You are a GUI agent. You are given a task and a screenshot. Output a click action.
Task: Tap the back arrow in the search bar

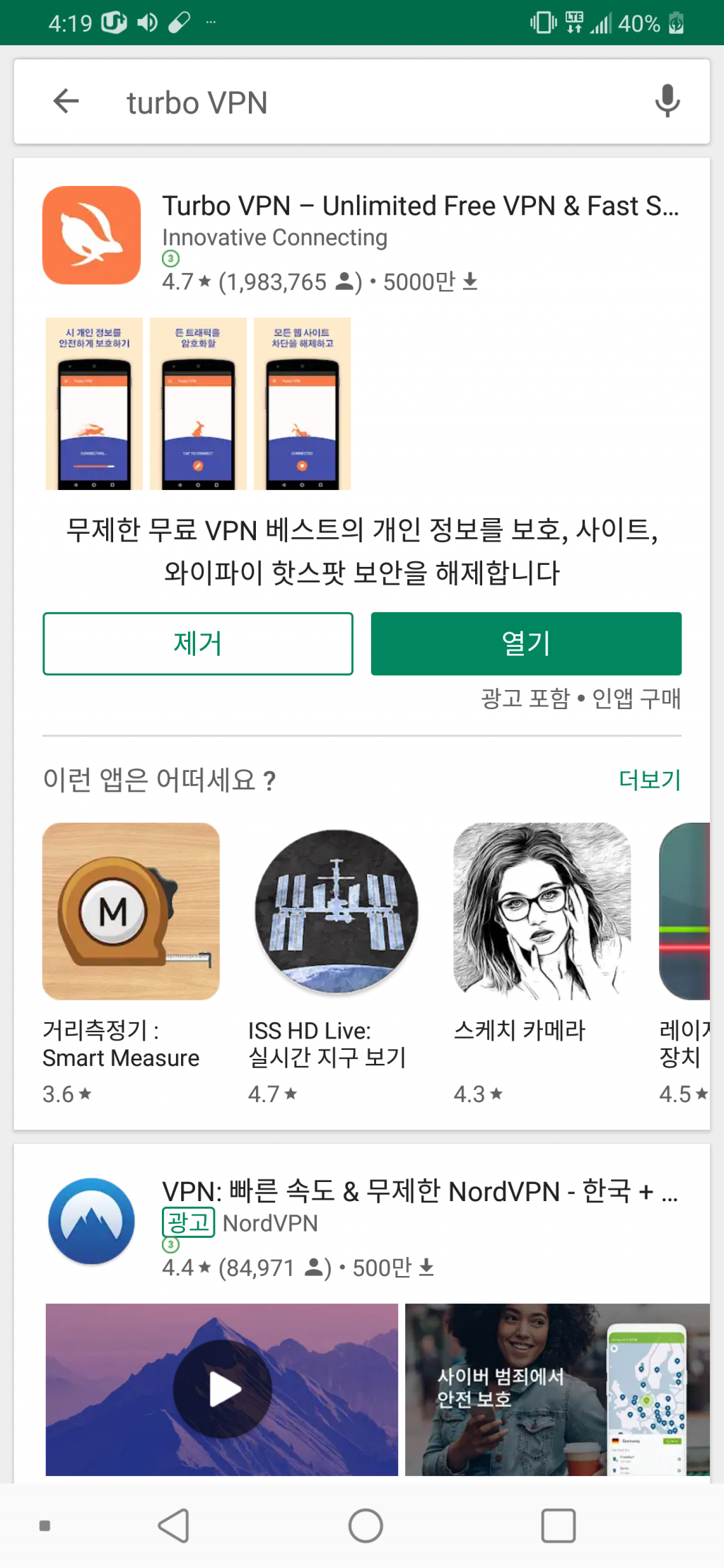65,101
